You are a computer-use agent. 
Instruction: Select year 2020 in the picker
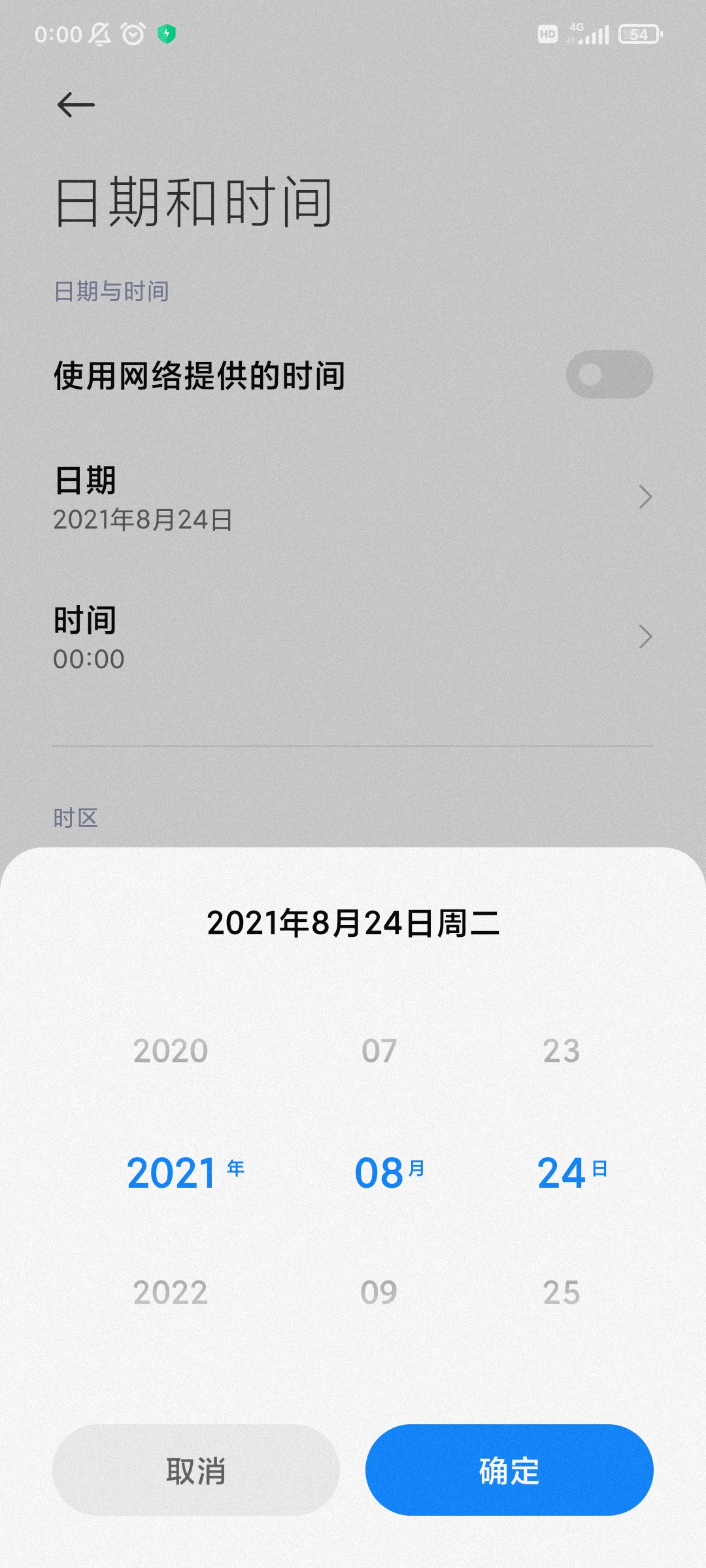coord(171,1051)
